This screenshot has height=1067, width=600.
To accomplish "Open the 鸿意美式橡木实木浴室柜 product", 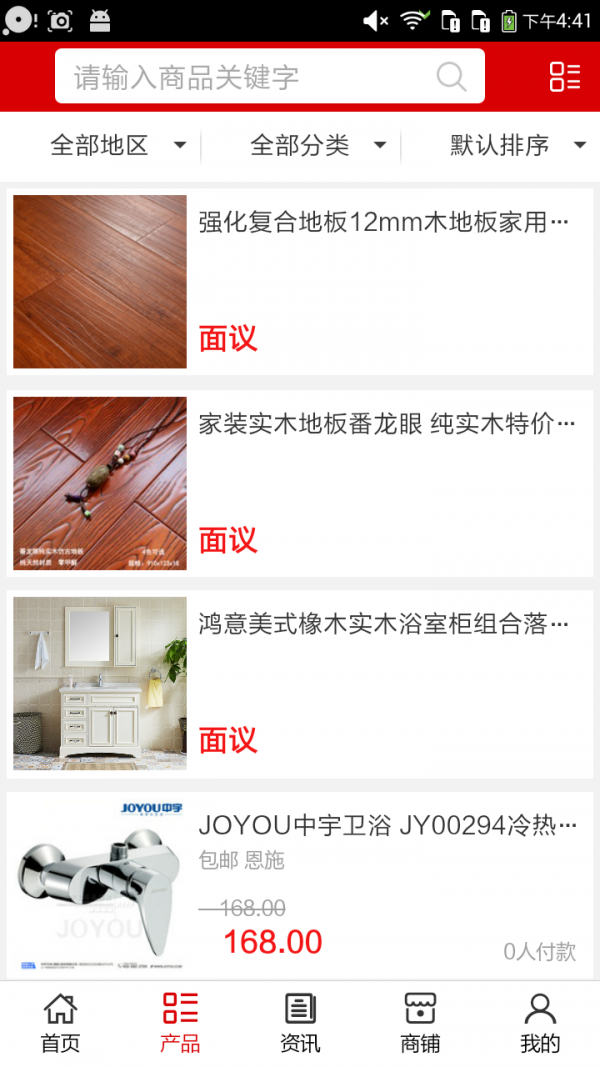I will tap(384, 625).
